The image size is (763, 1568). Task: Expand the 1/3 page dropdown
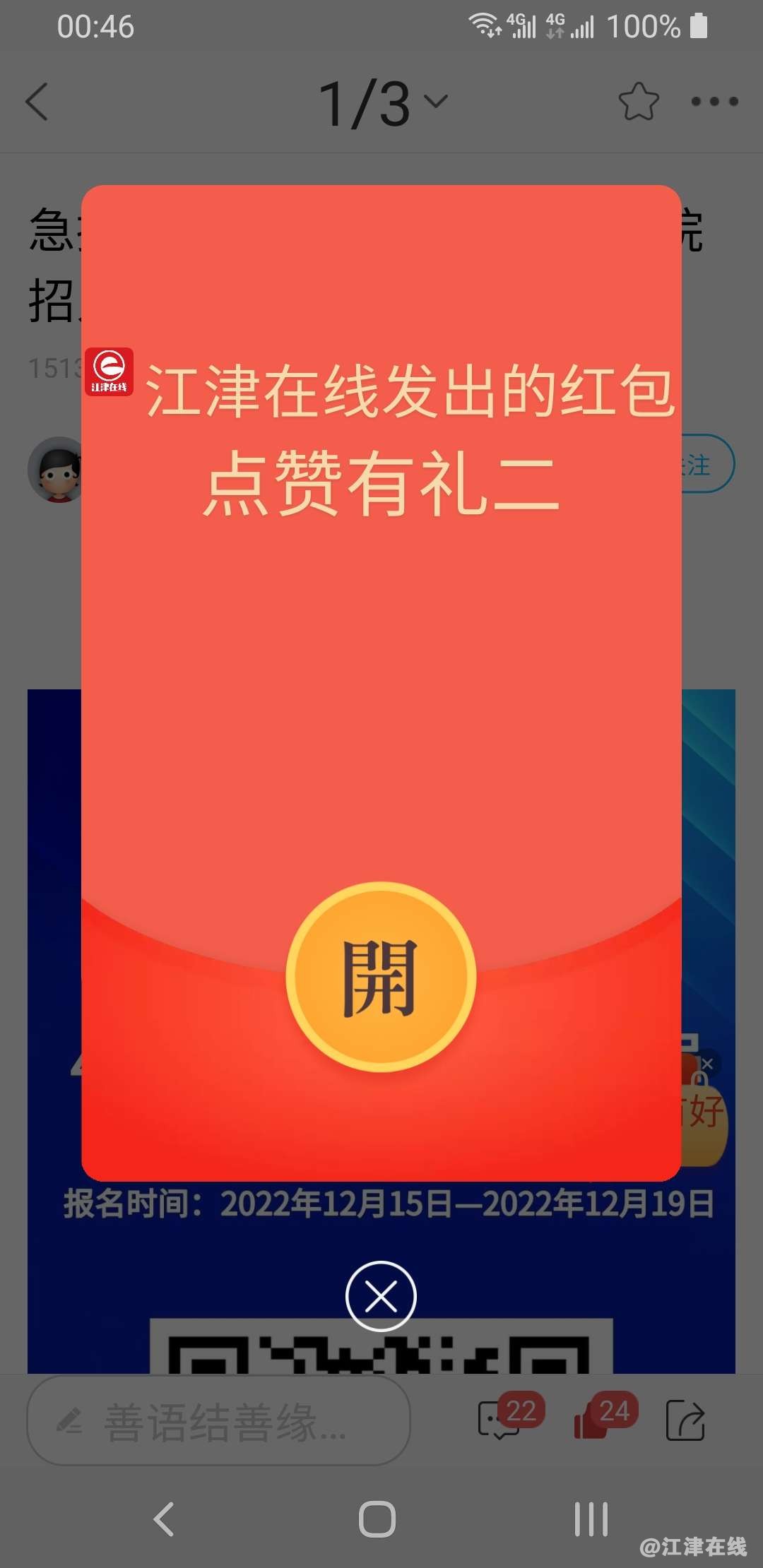point(382,103)
